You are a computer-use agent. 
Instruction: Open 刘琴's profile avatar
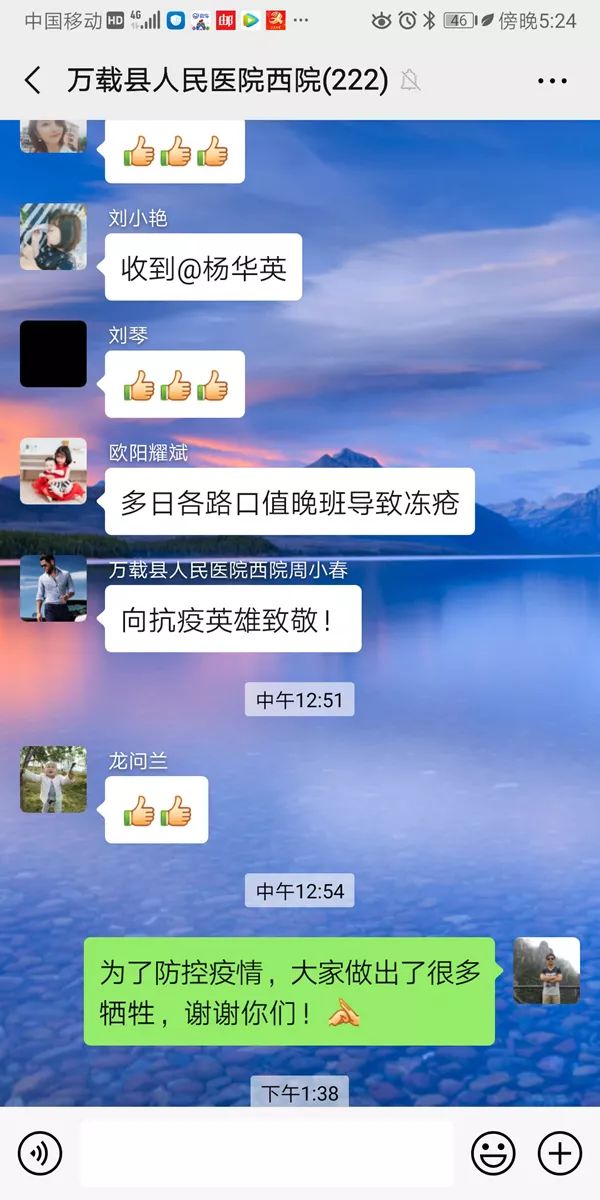(53, 354)
